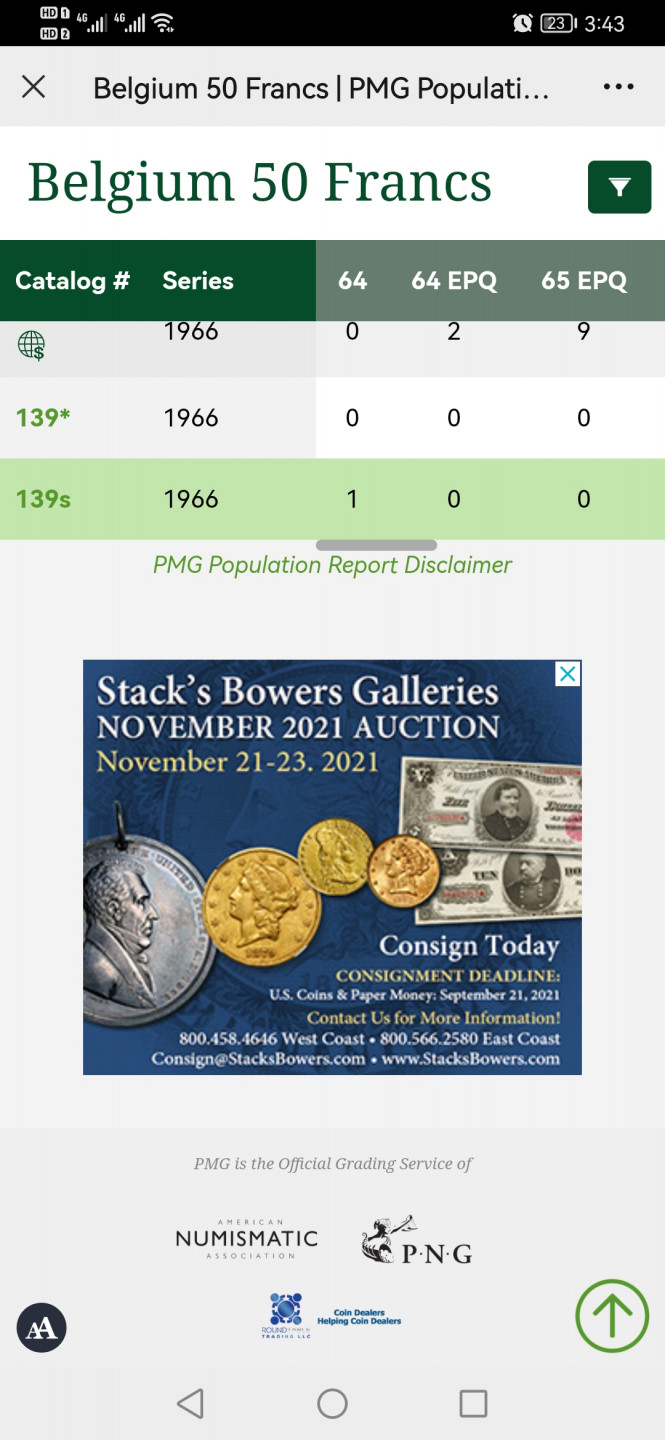
Task: Open the PMG Population Report Disclaimer
Action: (x=332, y=565)
